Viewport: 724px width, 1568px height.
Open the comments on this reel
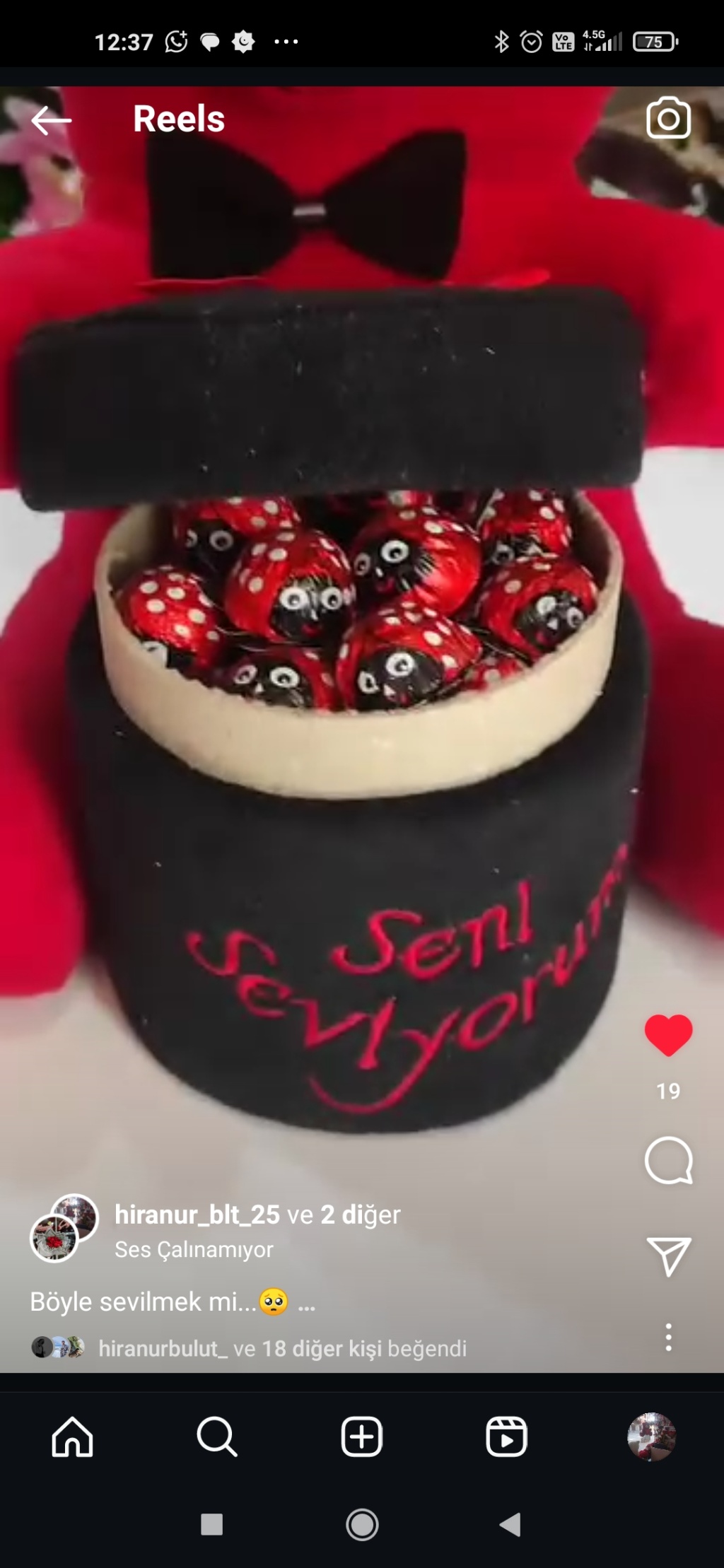pos(668,1161)
